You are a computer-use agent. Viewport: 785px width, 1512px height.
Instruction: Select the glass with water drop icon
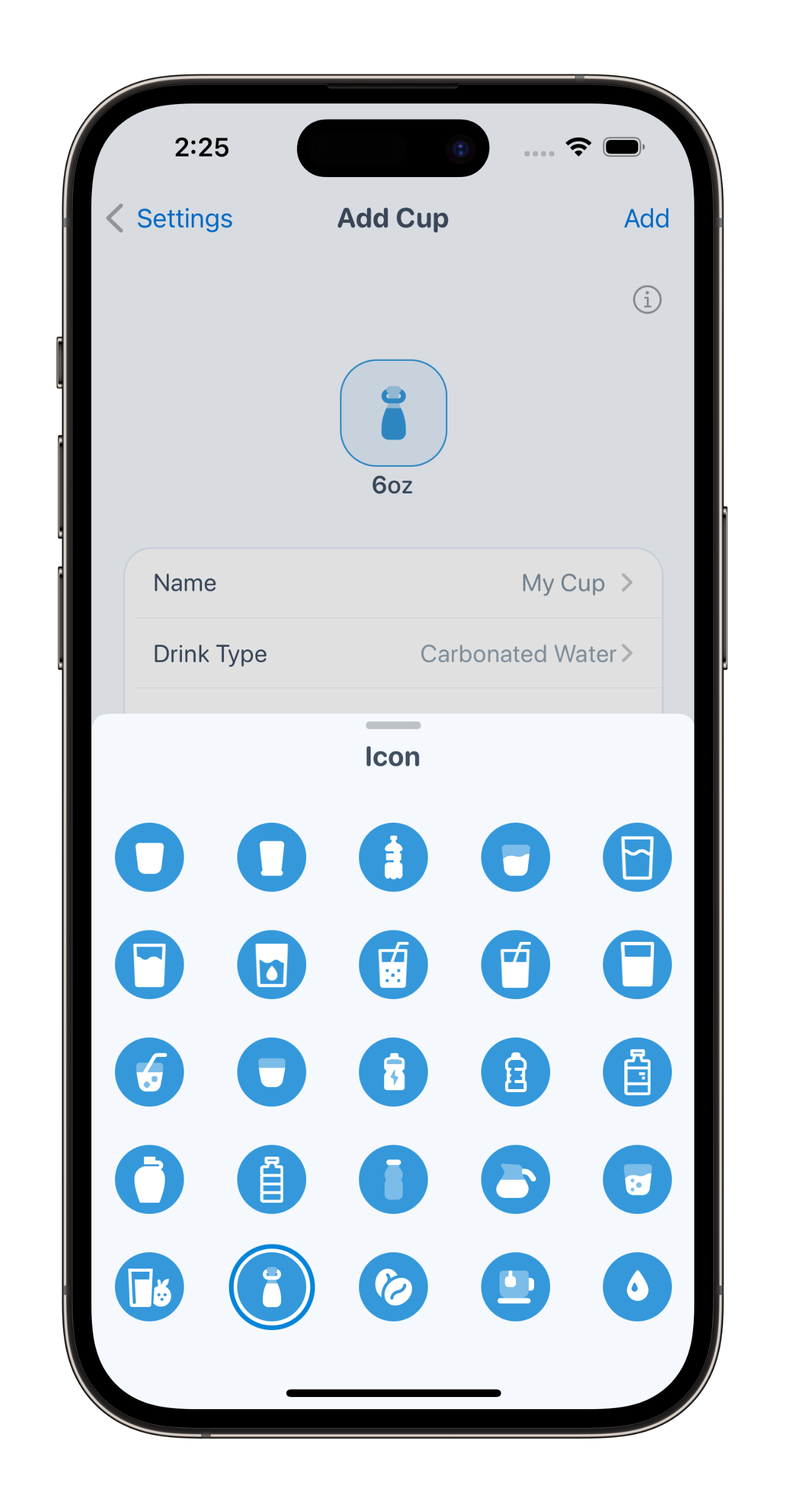tap(271, 964)
